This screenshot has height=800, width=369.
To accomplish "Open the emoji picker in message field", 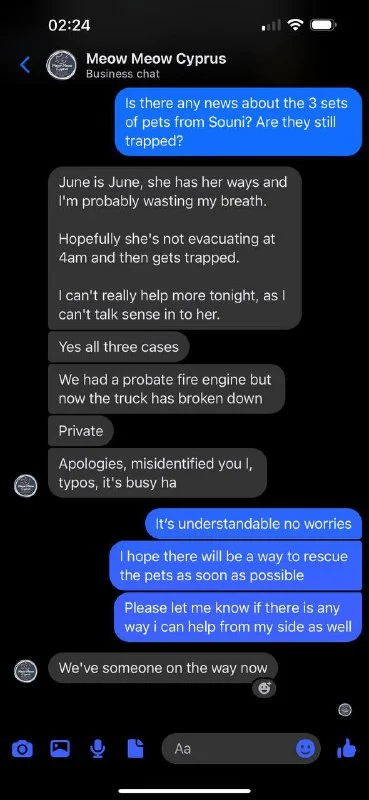I will (x=305, y=748).
